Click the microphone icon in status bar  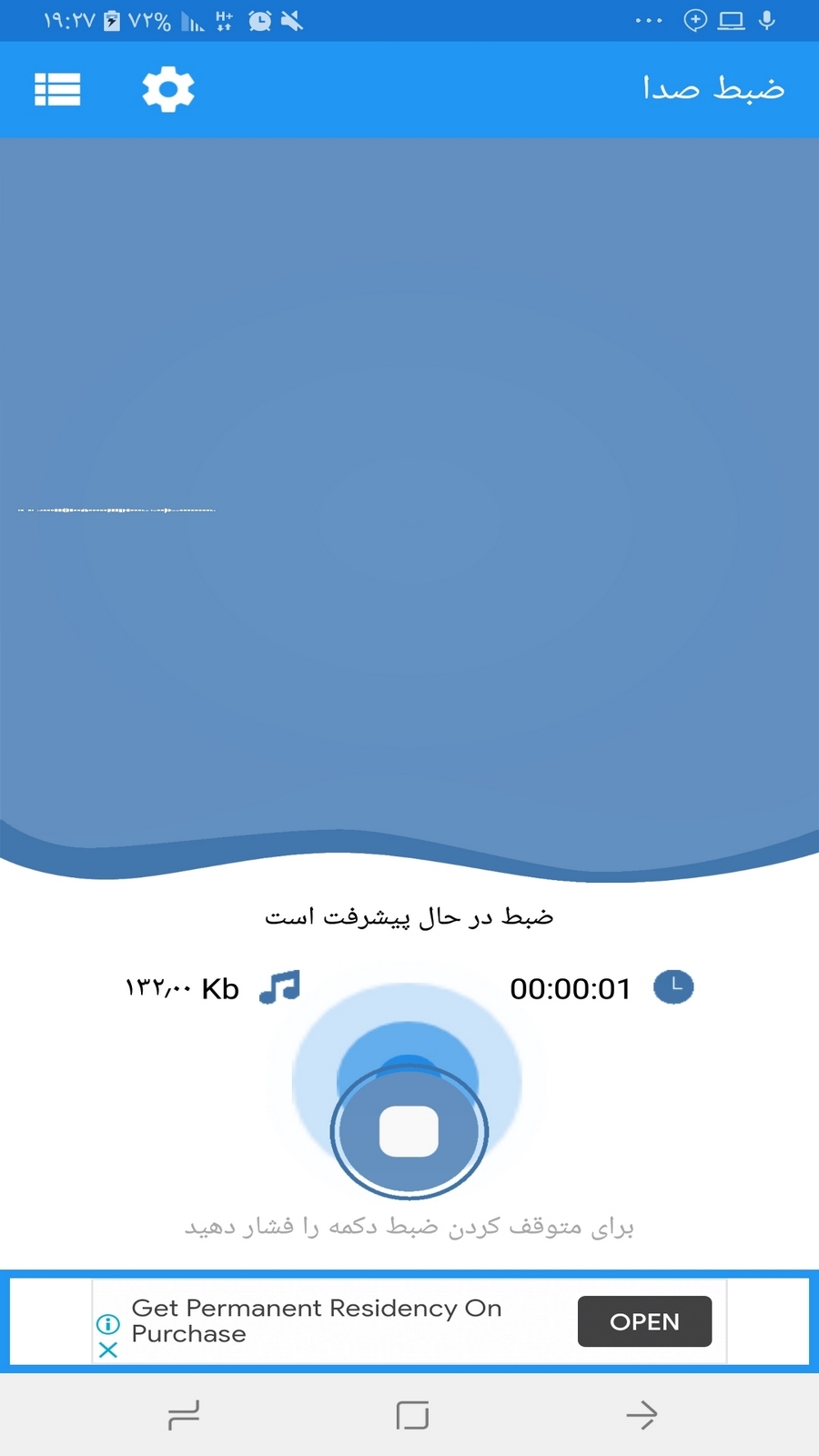767,19
